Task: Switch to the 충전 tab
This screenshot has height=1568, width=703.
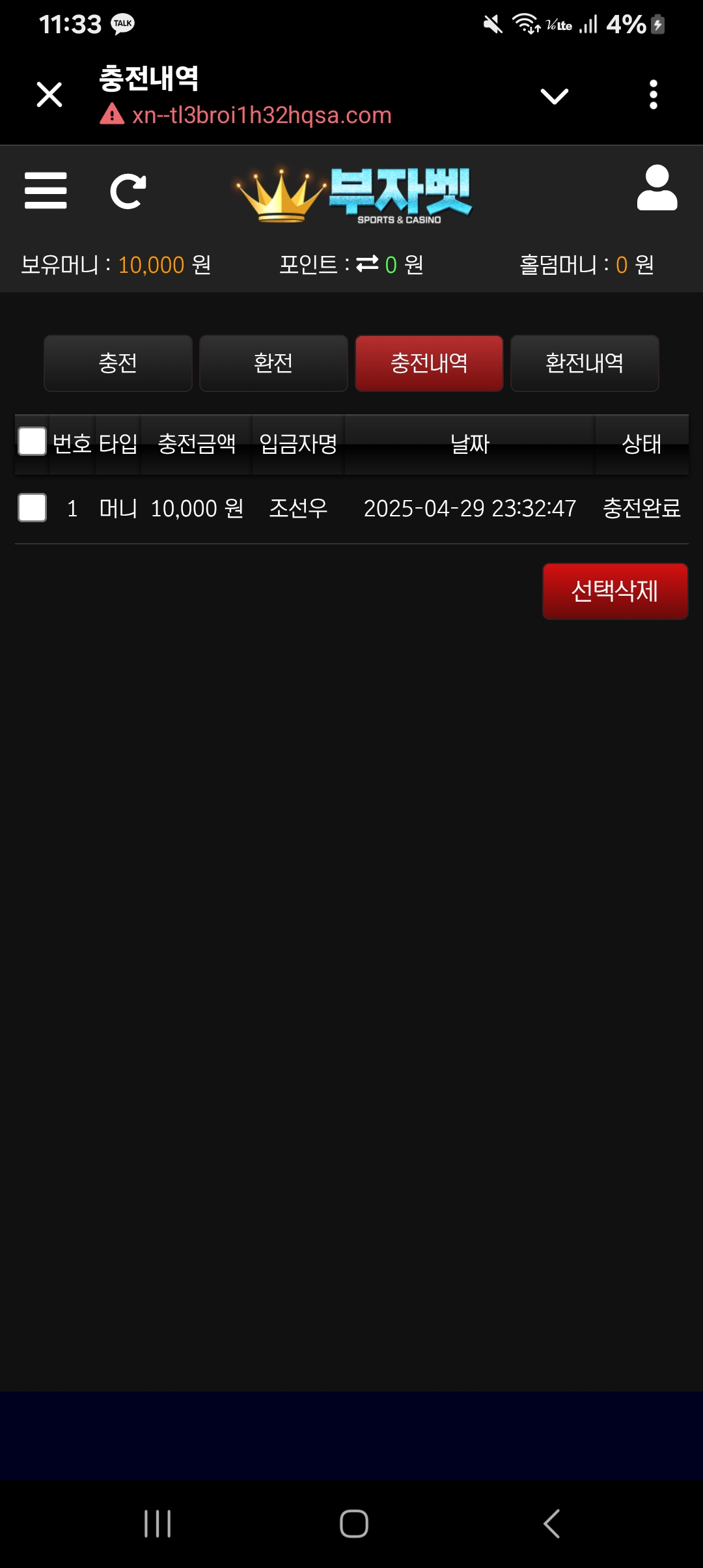Action: pos(118,363)
